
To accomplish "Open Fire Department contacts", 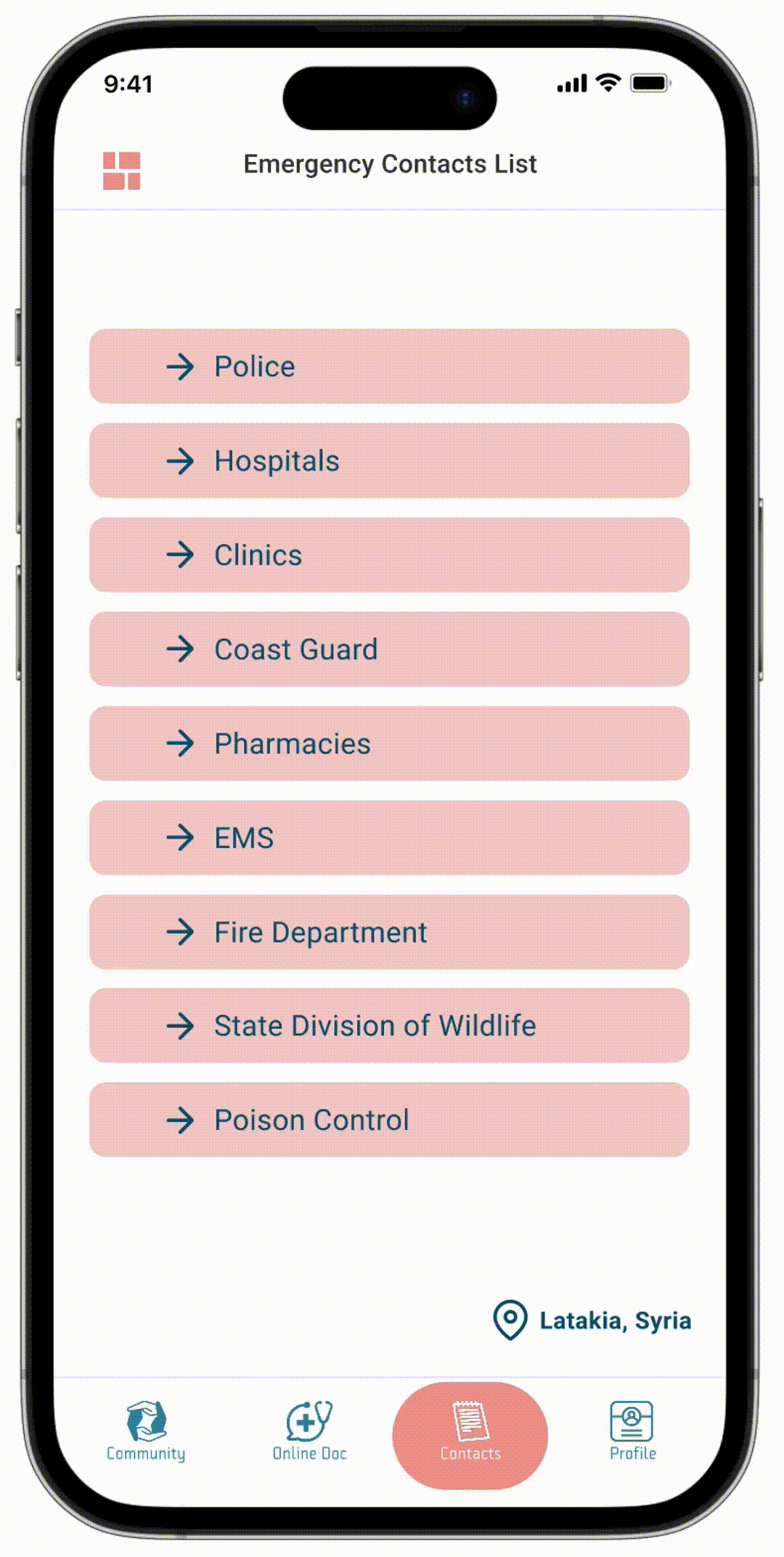I will click(389, 932).
